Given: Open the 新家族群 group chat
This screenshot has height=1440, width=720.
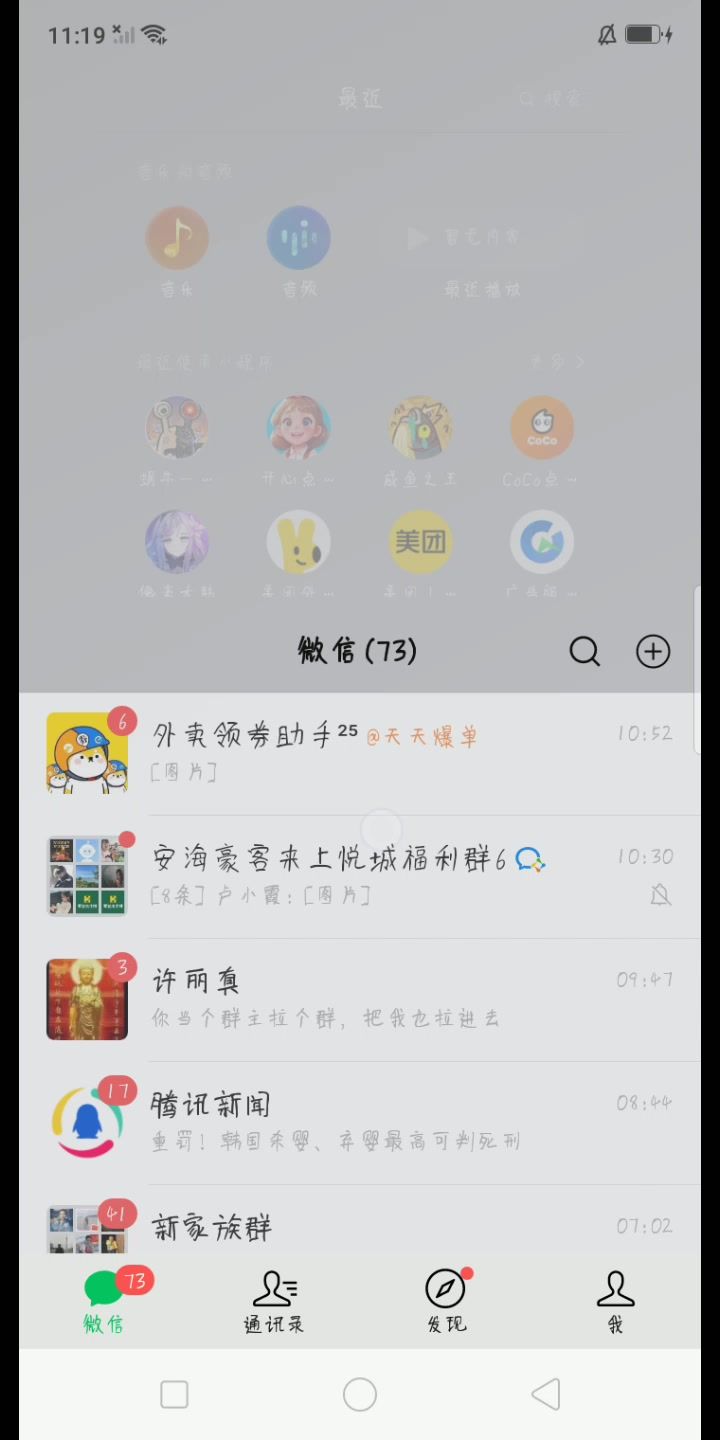Looking at the screenshot, I should 360,1228.
